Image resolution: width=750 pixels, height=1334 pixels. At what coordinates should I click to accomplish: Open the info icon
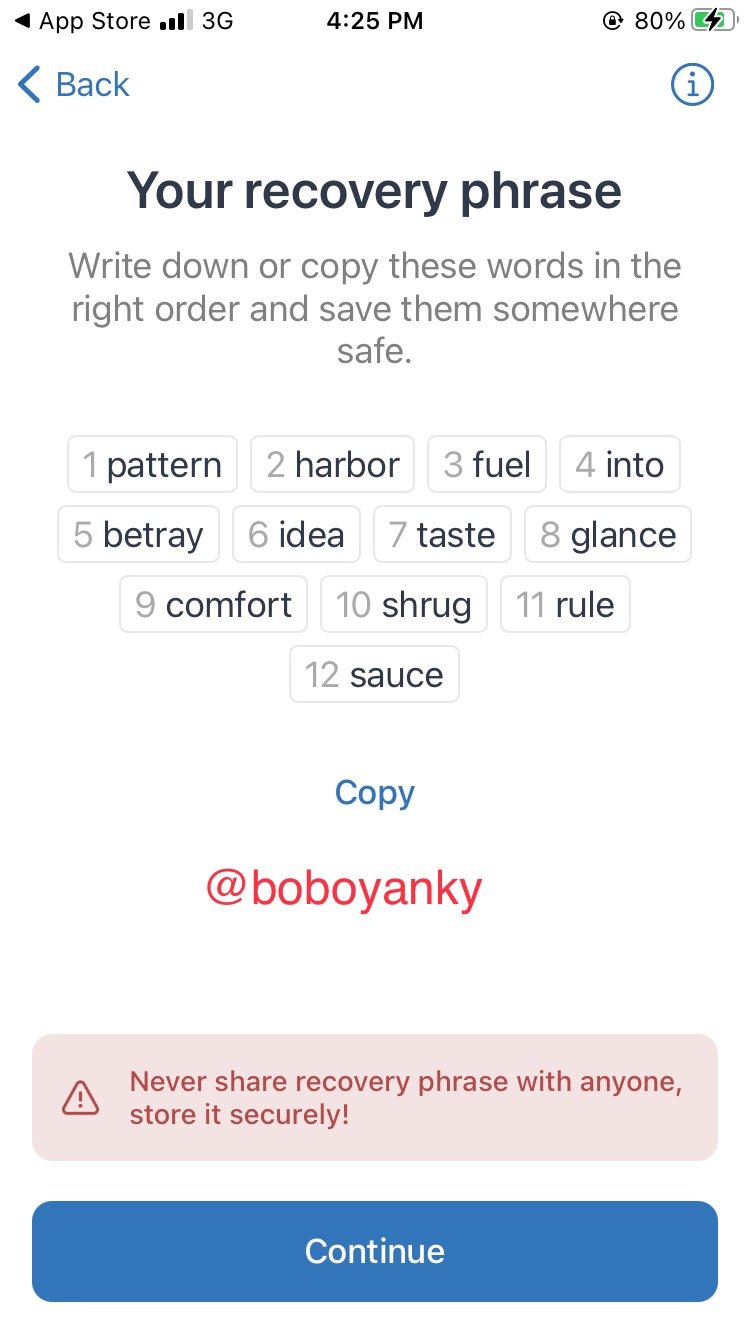[x=692, y=85]
